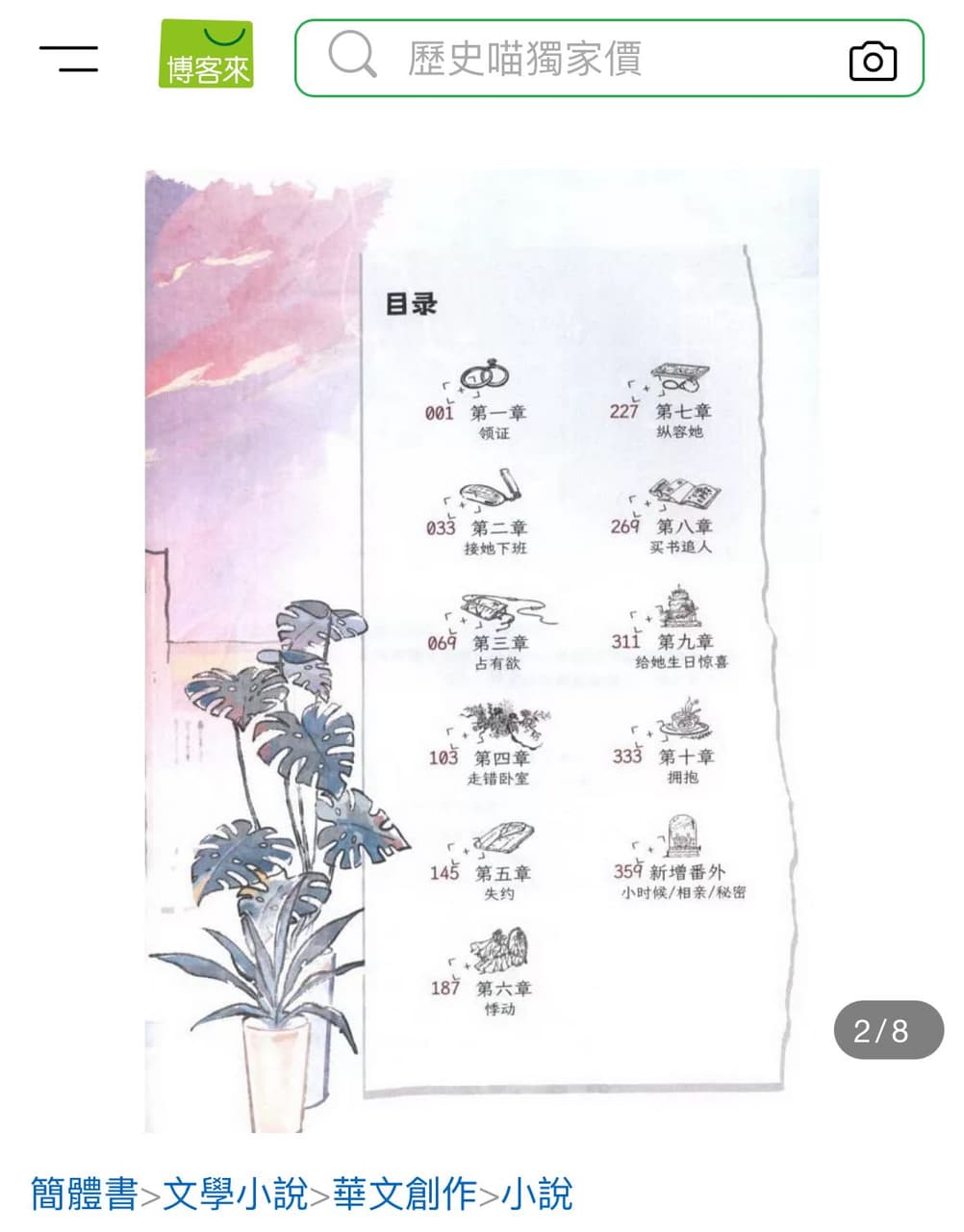Image resolution: width=964 pixels, height=1232 pixels.
Task: Open the 簡體書 breadcrumb link
Action: click(x=84, y=1193)
